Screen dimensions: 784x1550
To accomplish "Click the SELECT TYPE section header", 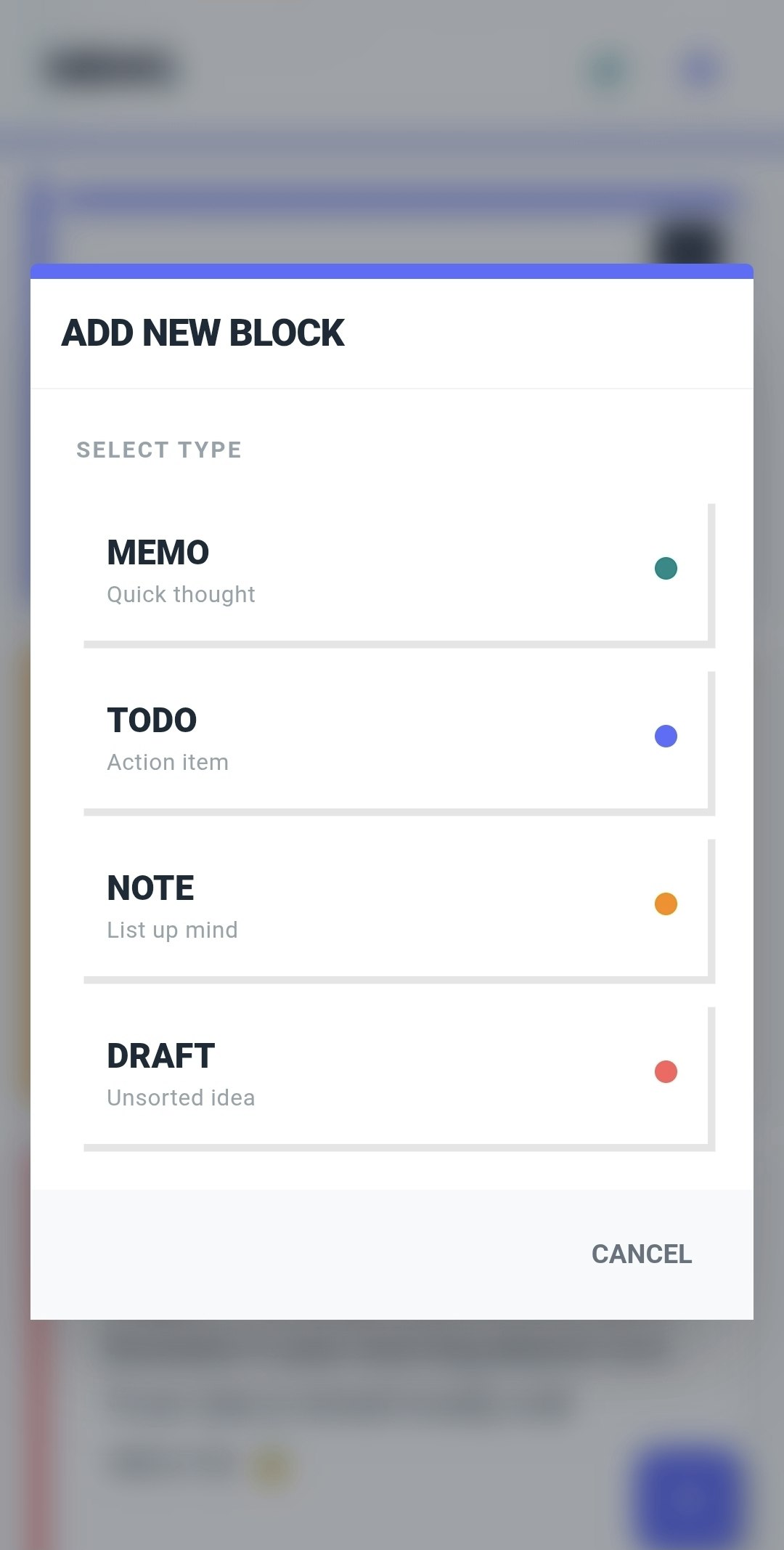I will pos(159,450).
